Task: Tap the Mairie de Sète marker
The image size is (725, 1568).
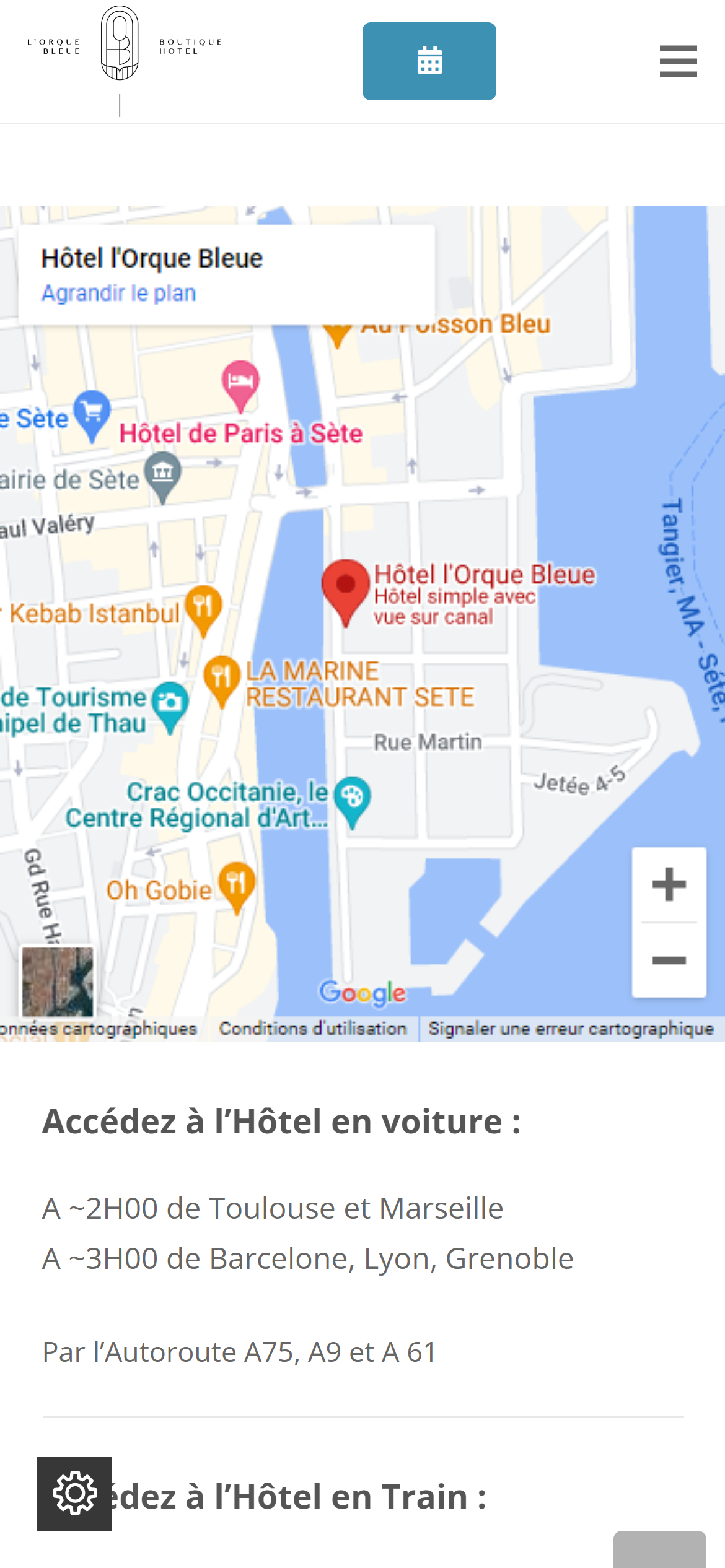Action: pyautogui.click(x=163, y=478)
